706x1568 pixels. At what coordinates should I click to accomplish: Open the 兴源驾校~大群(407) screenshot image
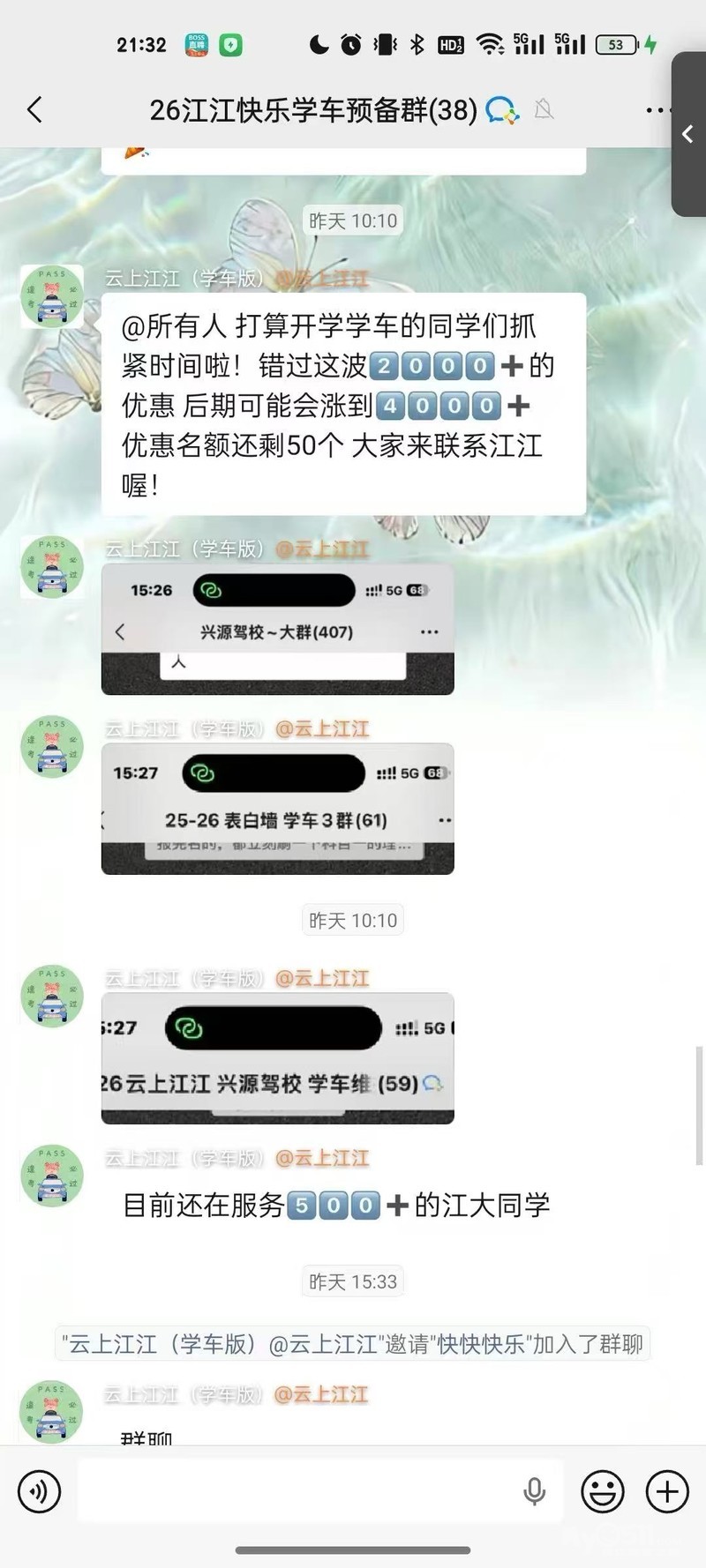click(x=277, y=629)
